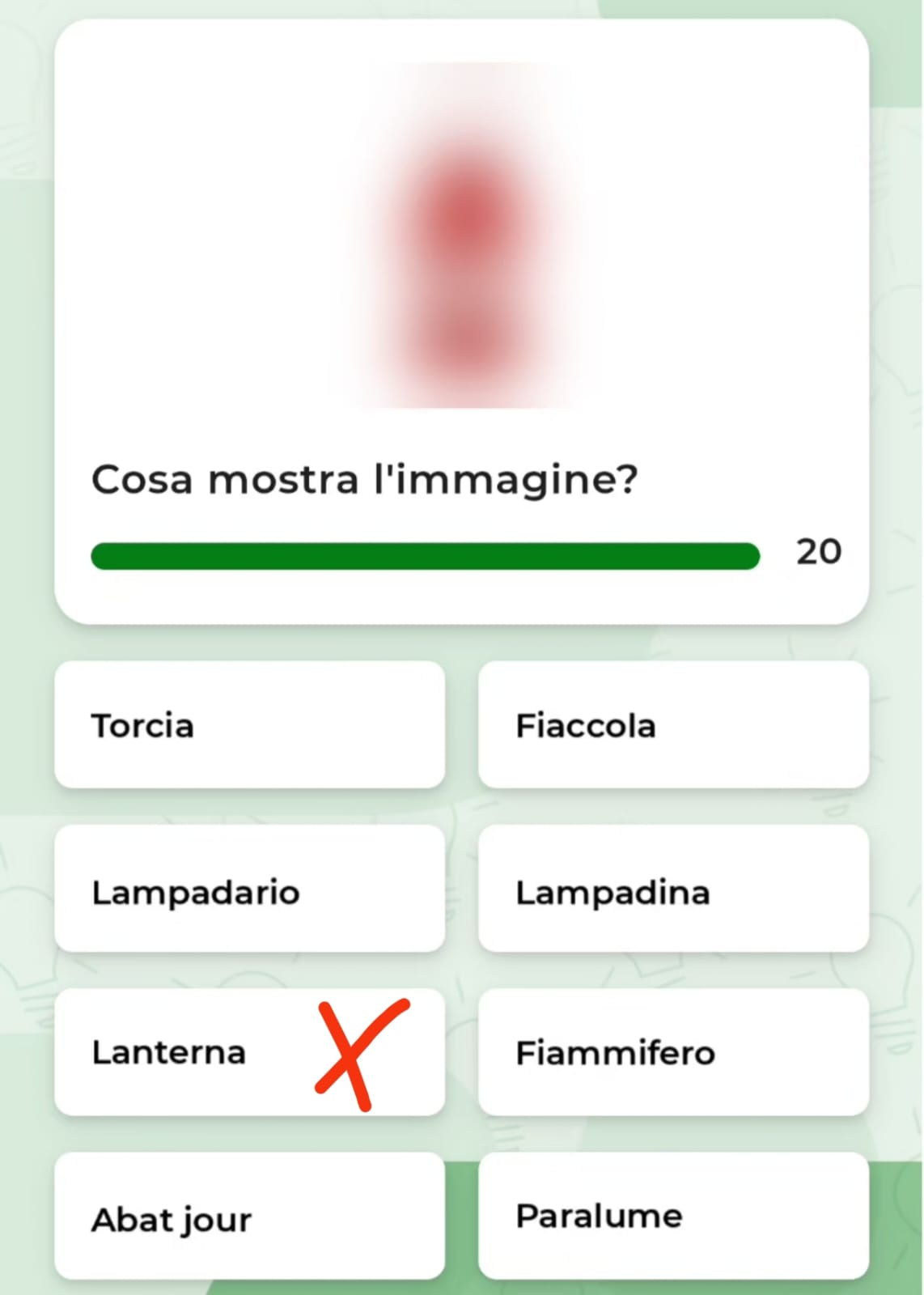Choose the answer Torcia

[249, 725]
